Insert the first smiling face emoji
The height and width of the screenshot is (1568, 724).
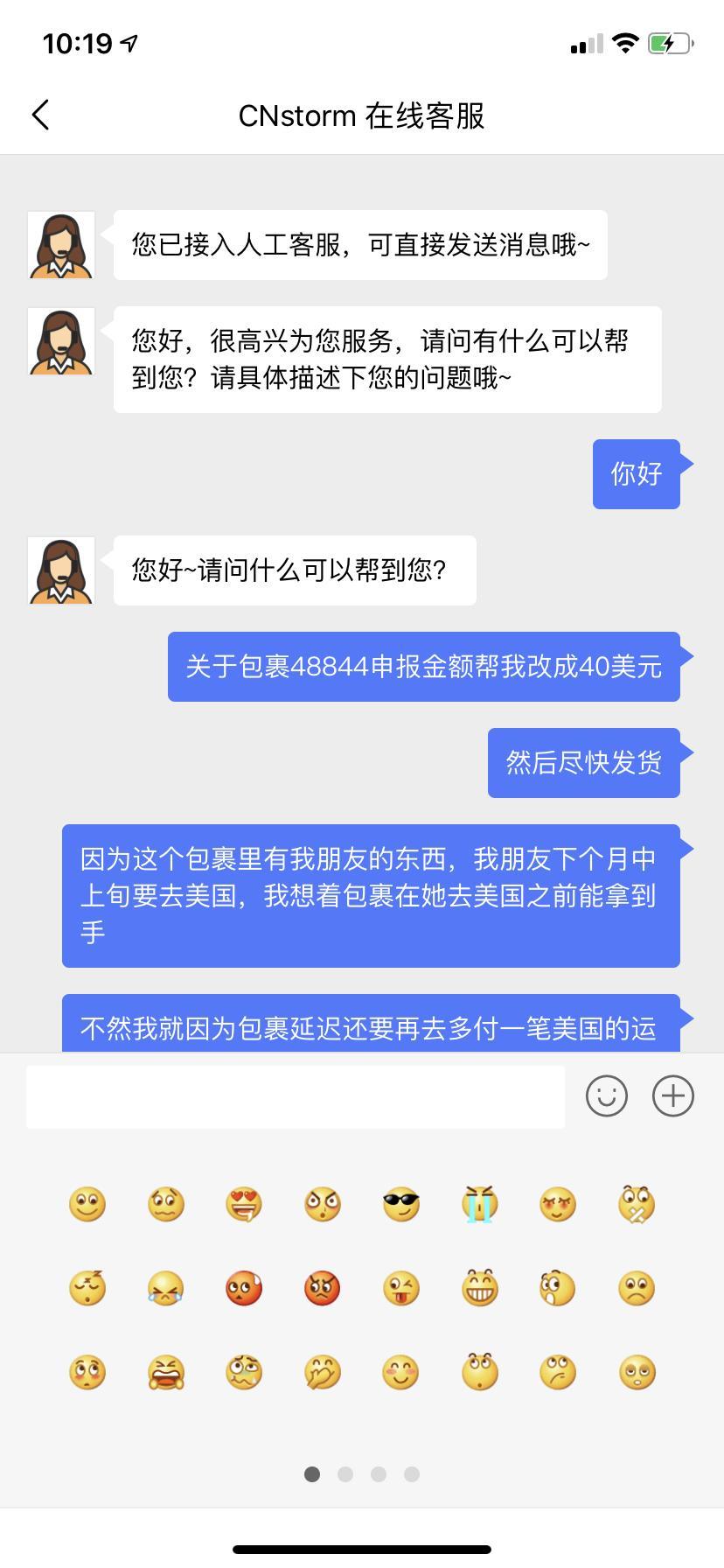click(x=87, y=1204)
